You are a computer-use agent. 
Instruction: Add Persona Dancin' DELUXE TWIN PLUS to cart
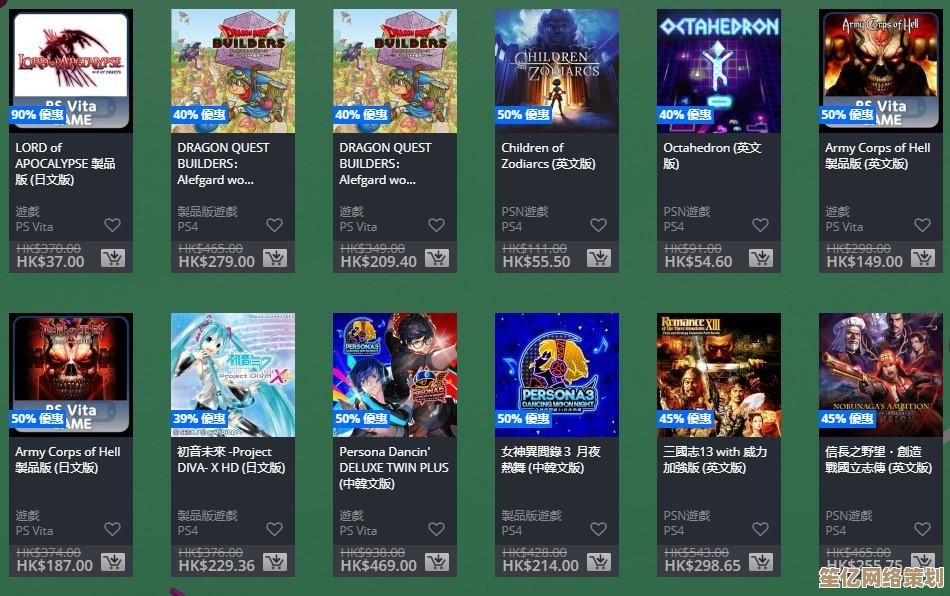click(x=437, y=563)
